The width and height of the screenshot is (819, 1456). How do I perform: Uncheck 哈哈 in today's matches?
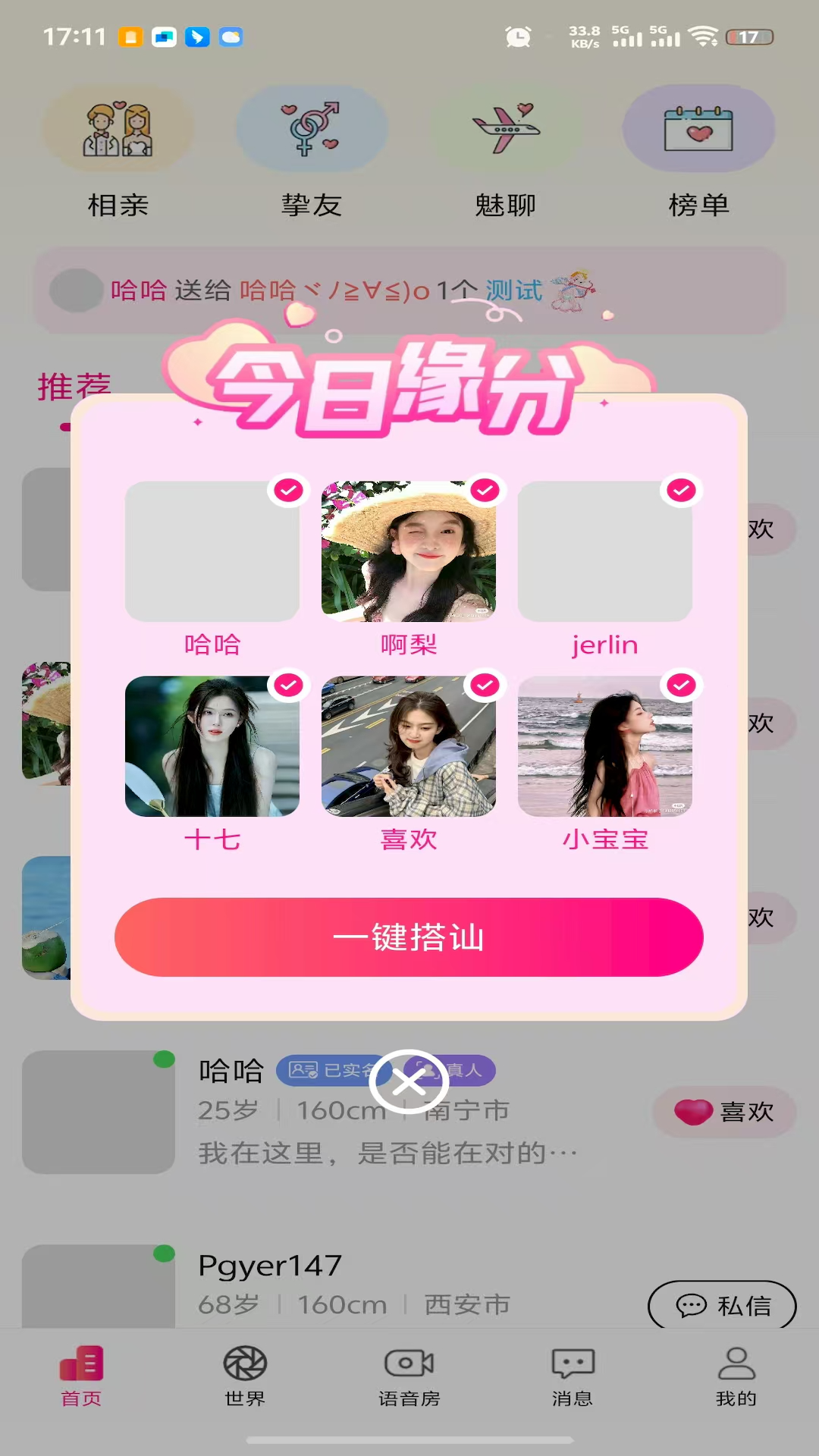288,490
